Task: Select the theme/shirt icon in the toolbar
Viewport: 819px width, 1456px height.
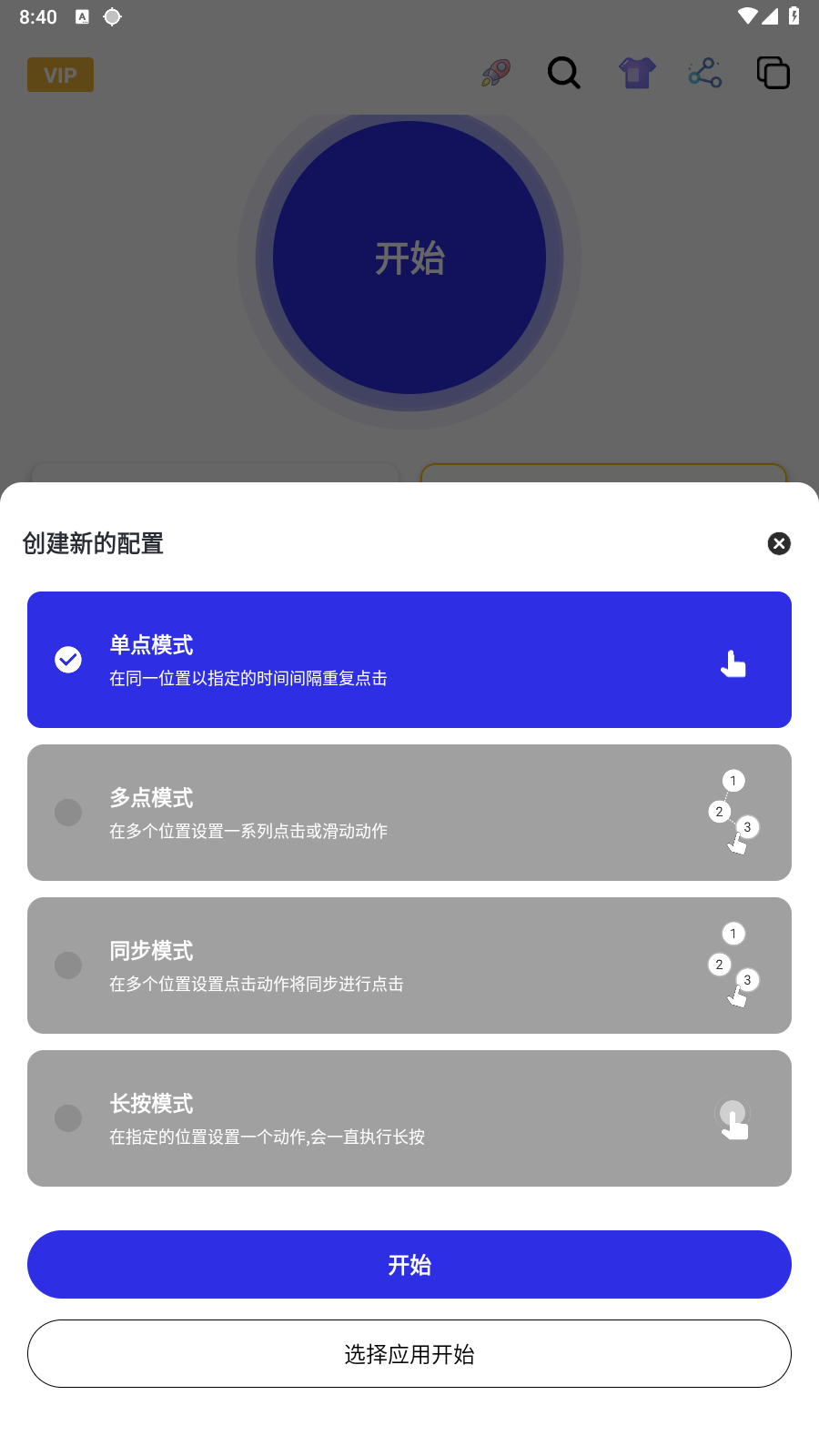Action: click(x=636, y=73)
